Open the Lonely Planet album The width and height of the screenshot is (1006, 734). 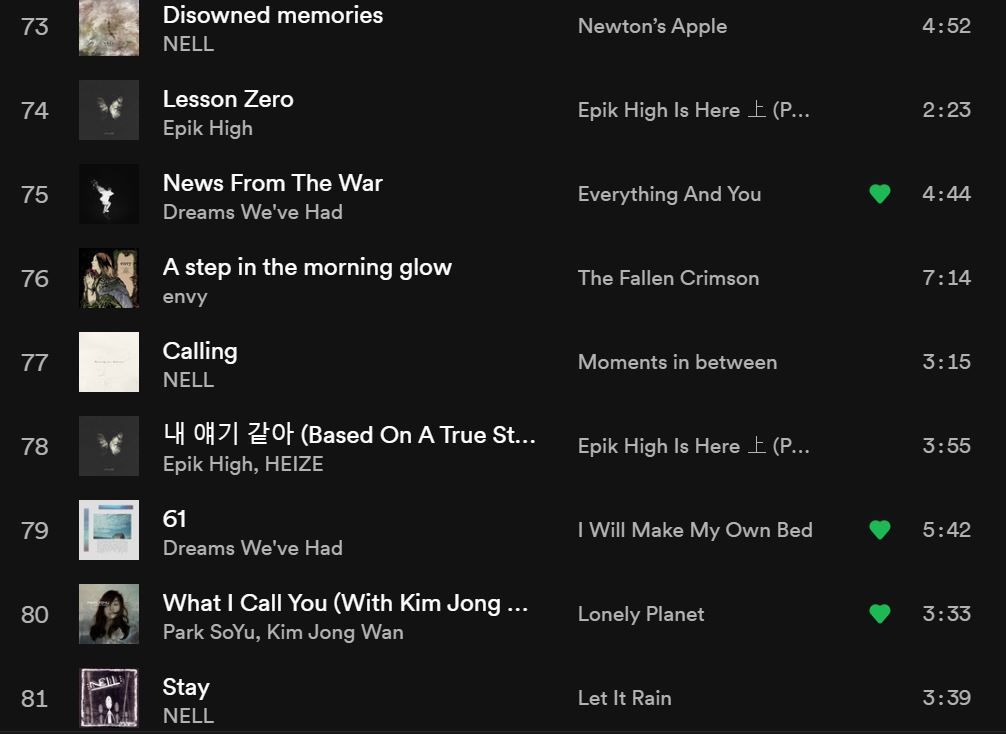click(641, 614)
